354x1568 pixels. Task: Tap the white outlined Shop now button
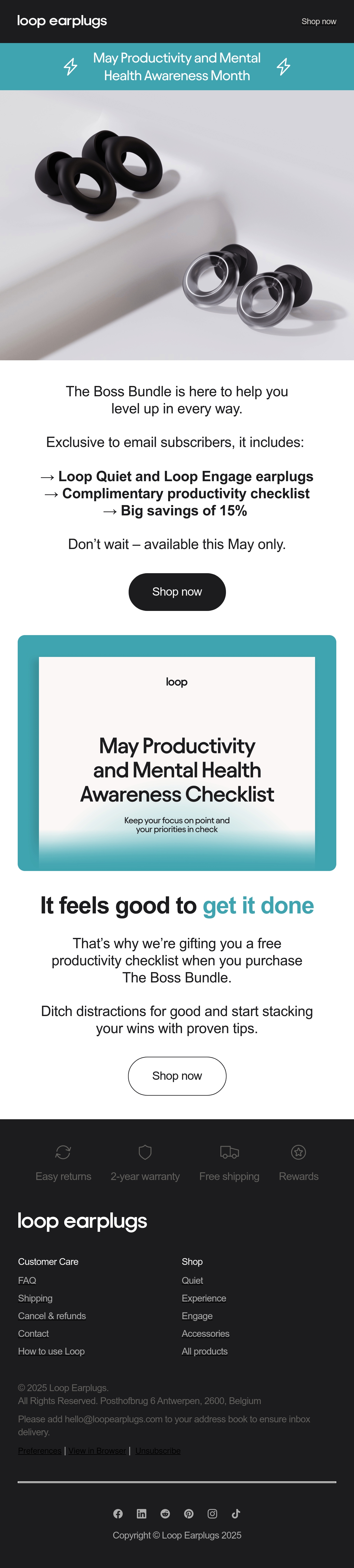177,1076
